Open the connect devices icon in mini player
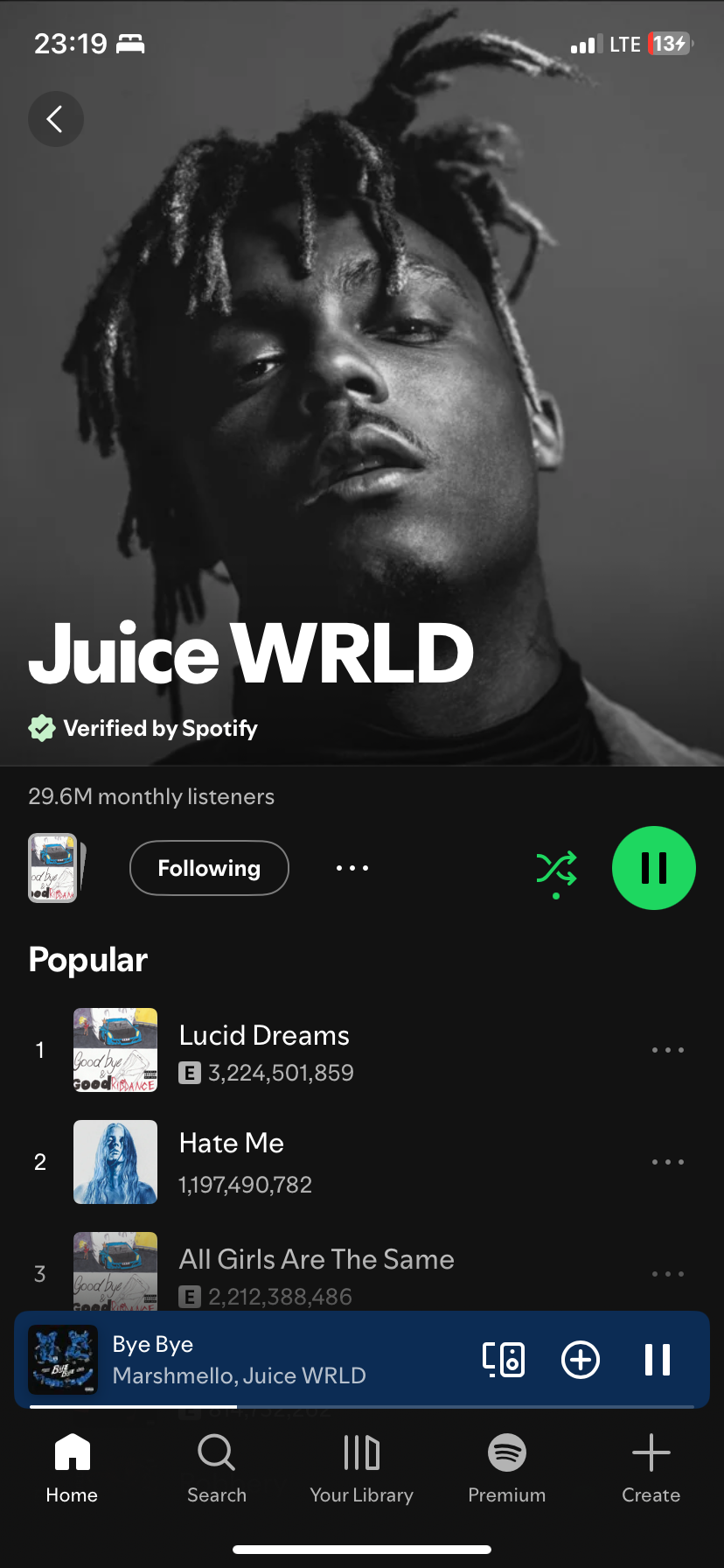The height and width of the screenshot is (1568, 724). pyautogui.click(x=504, y=1360)
